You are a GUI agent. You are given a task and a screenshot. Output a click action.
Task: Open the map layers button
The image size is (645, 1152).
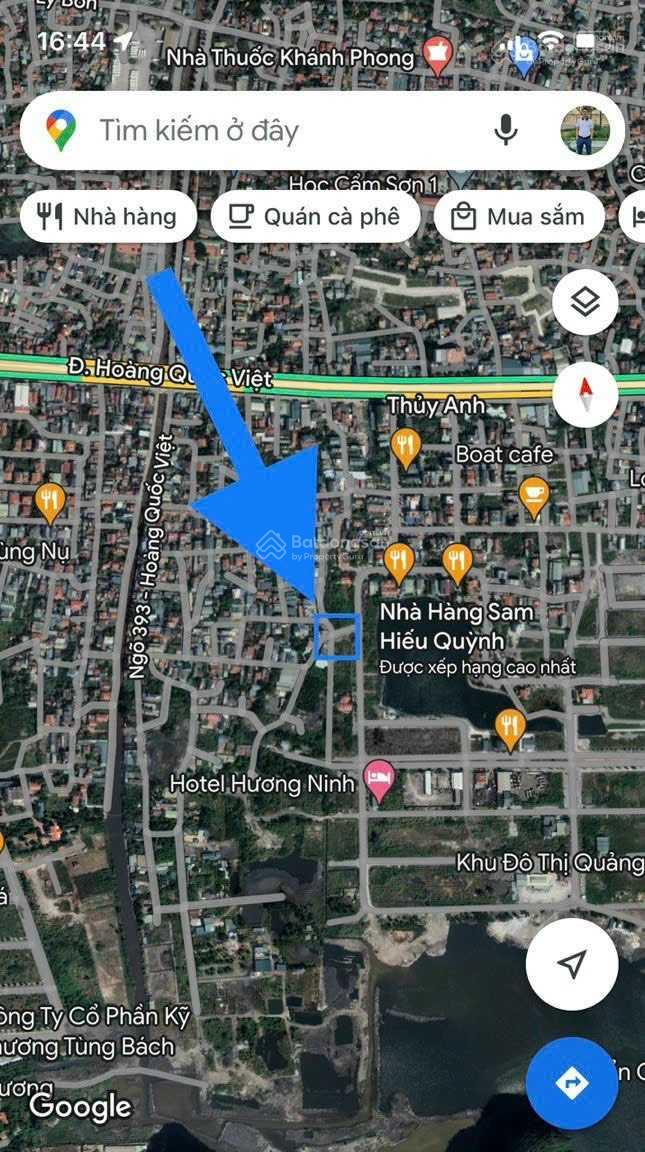[585, 302]
